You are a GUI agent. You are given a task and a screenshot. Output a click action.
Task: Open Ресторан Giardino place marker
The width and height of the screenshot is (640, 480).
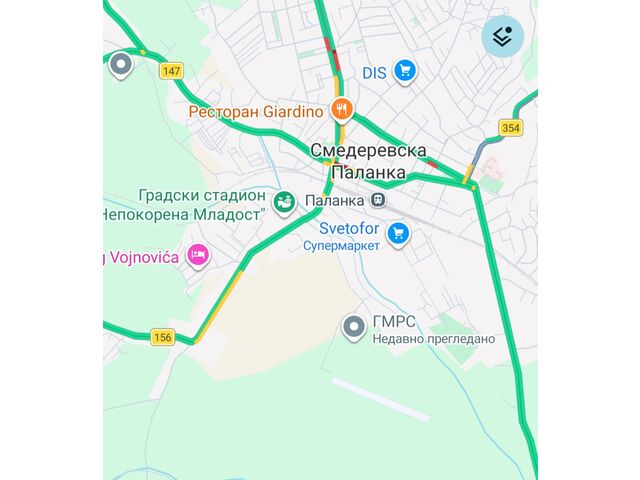(x=342, y=110)
